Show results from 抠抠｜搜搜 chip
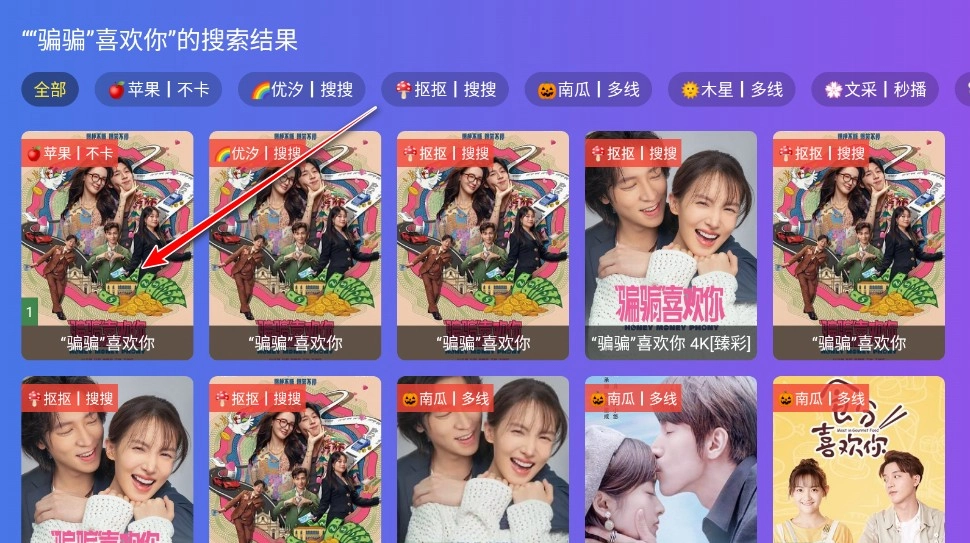 point(445,90)
